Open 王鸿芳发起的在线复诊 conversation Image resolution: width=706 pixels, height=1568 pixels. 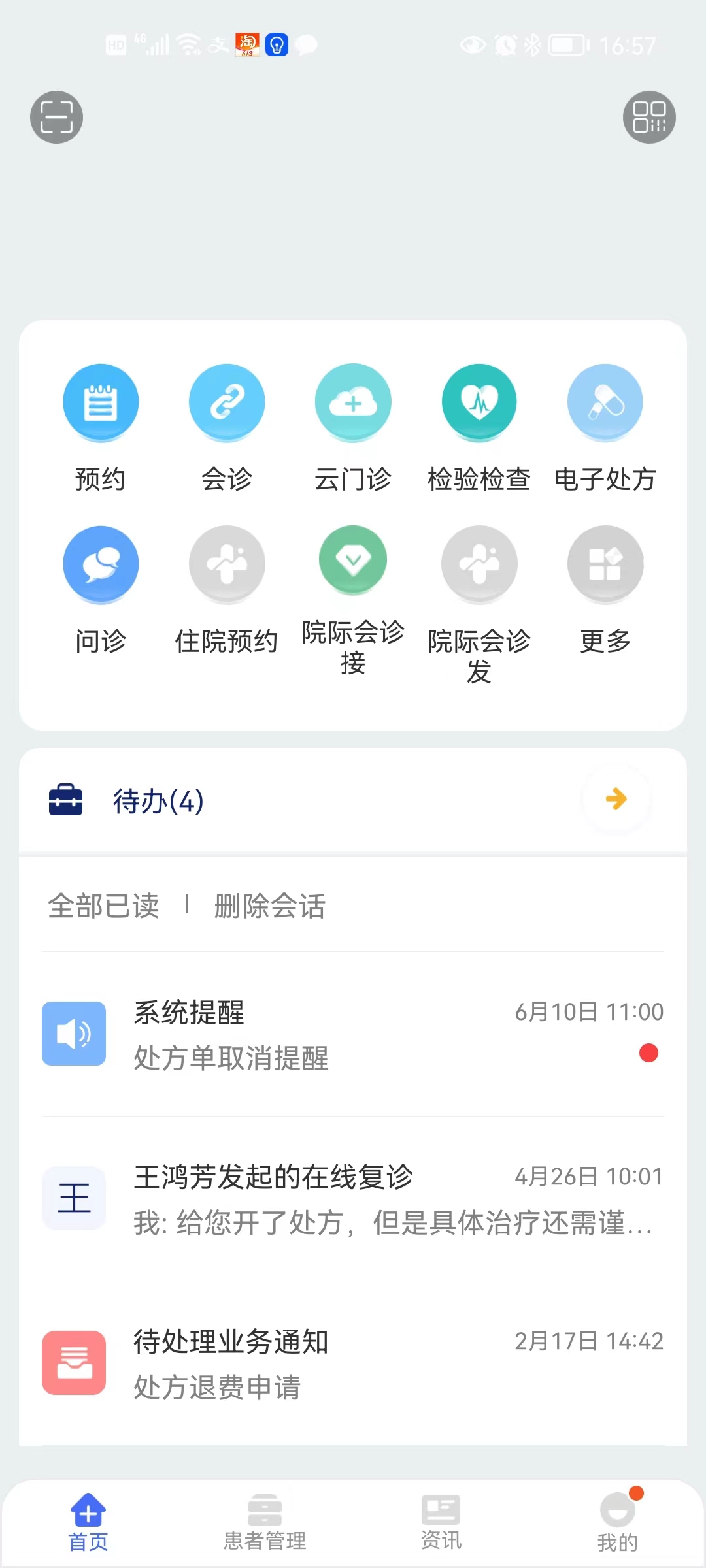[353, 1199]
